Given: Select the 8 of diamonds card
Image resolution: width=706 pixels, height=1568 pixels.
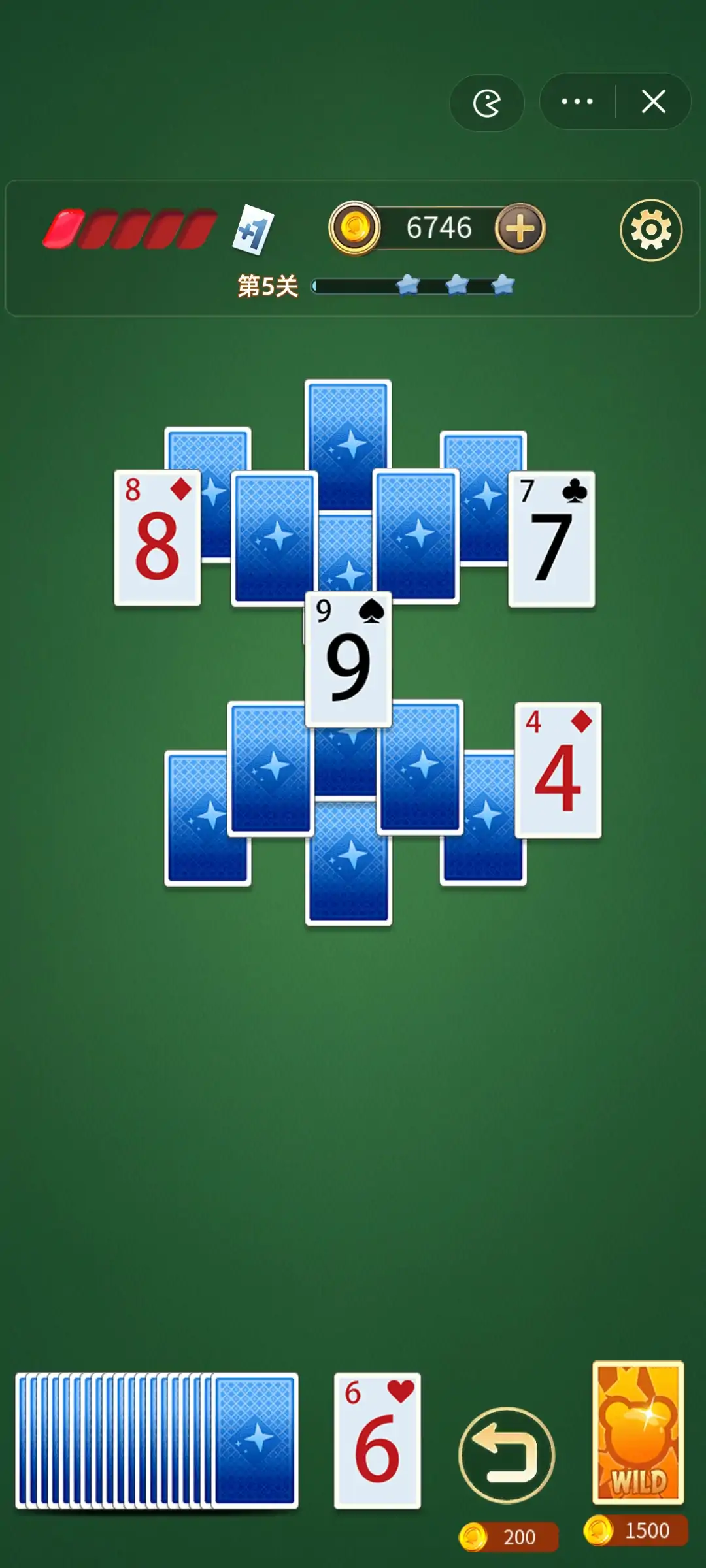Looking at the screenshot, I should point(157,538).
